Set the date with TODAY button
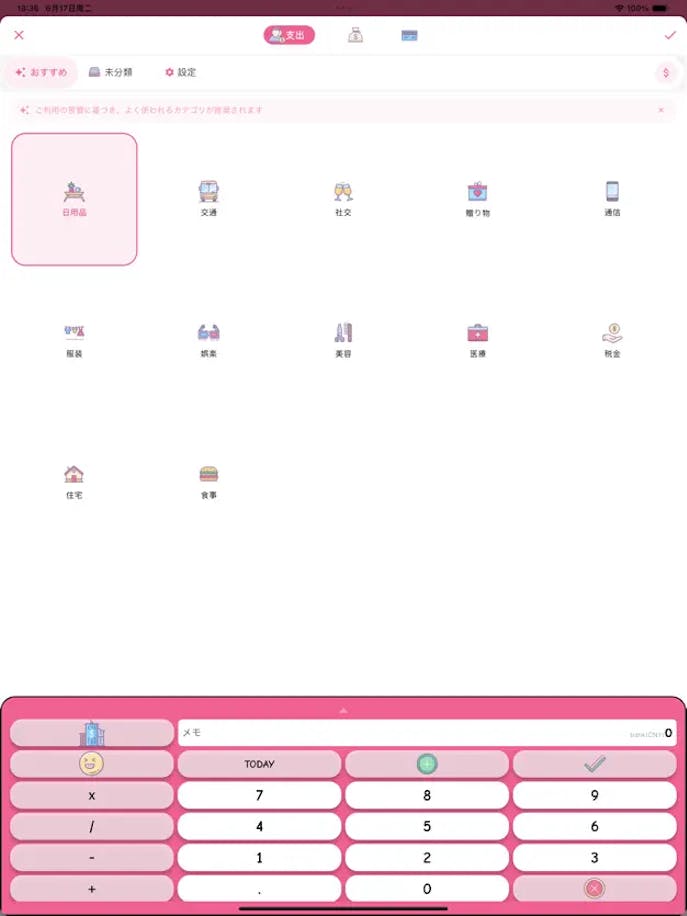 coord(259,764)
